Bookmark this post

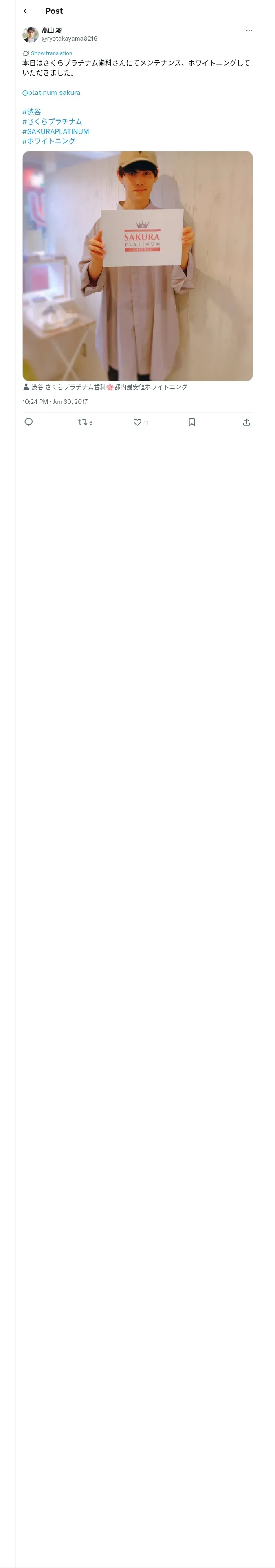(192, 423)
